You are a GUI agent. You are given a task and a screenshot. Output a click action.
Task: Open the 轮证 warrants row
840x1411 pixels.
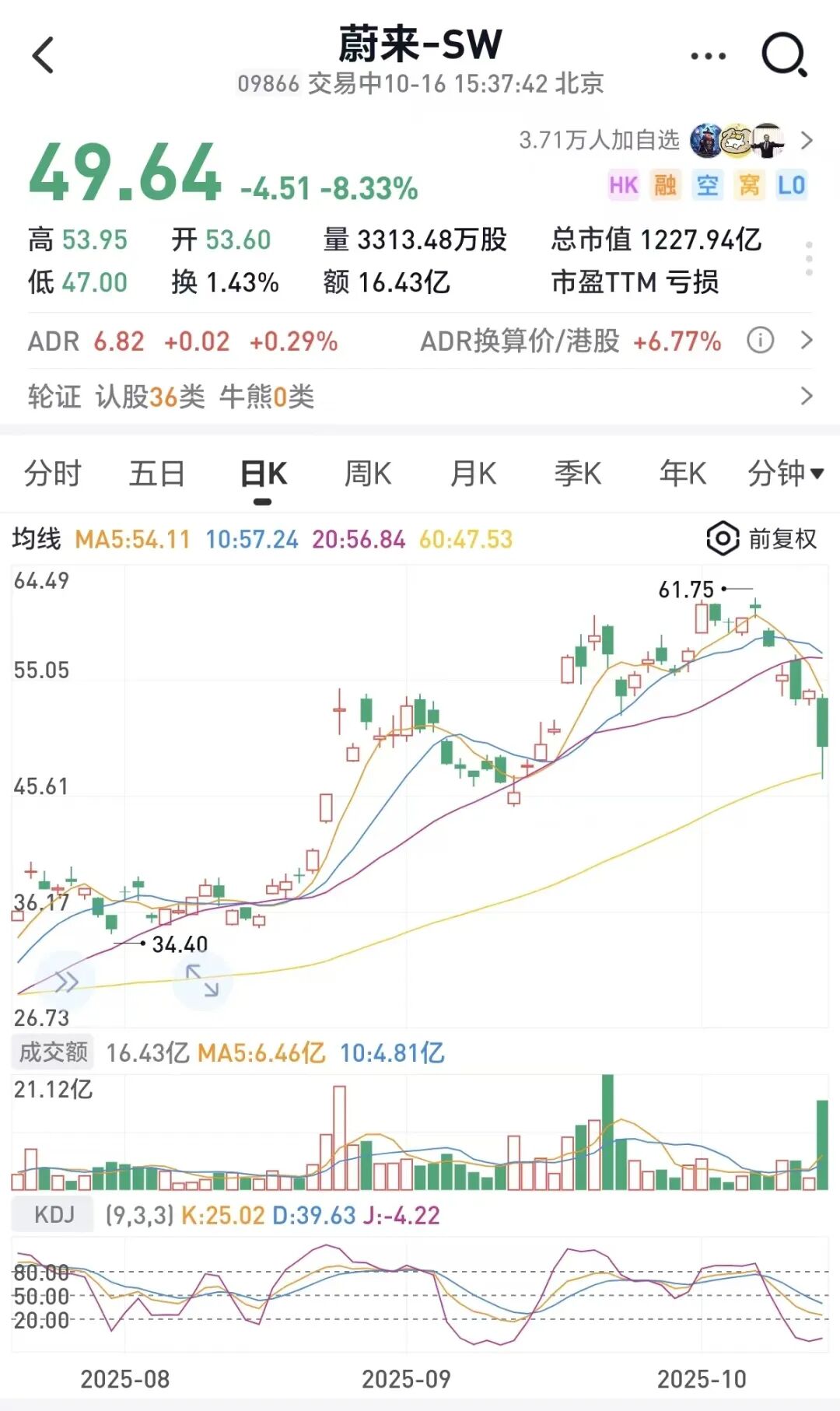pyautogui.click(x=420, y=397)
